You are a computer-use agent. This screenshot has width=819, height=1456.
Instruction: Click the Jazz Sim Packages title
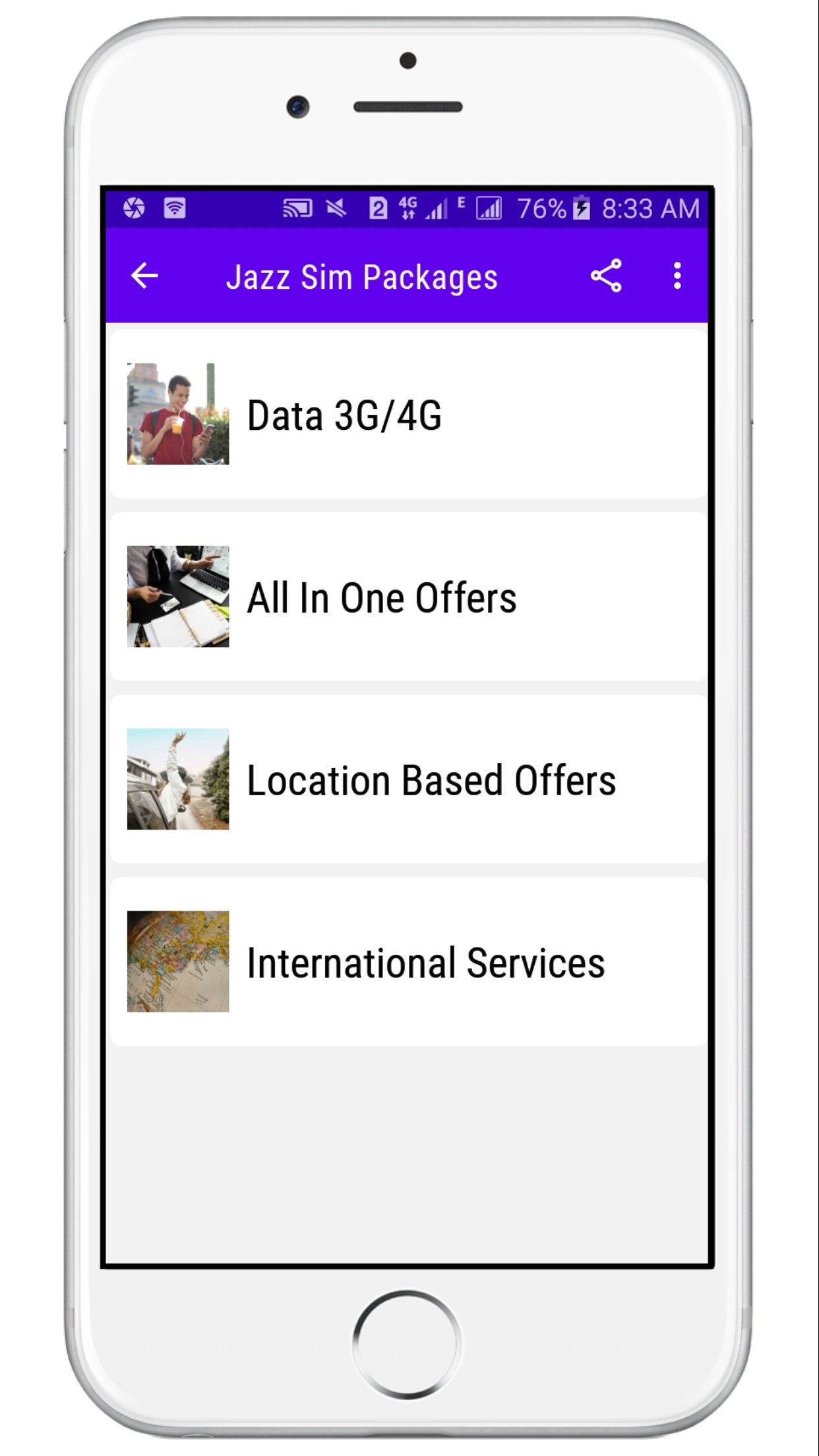click(363, 277)
